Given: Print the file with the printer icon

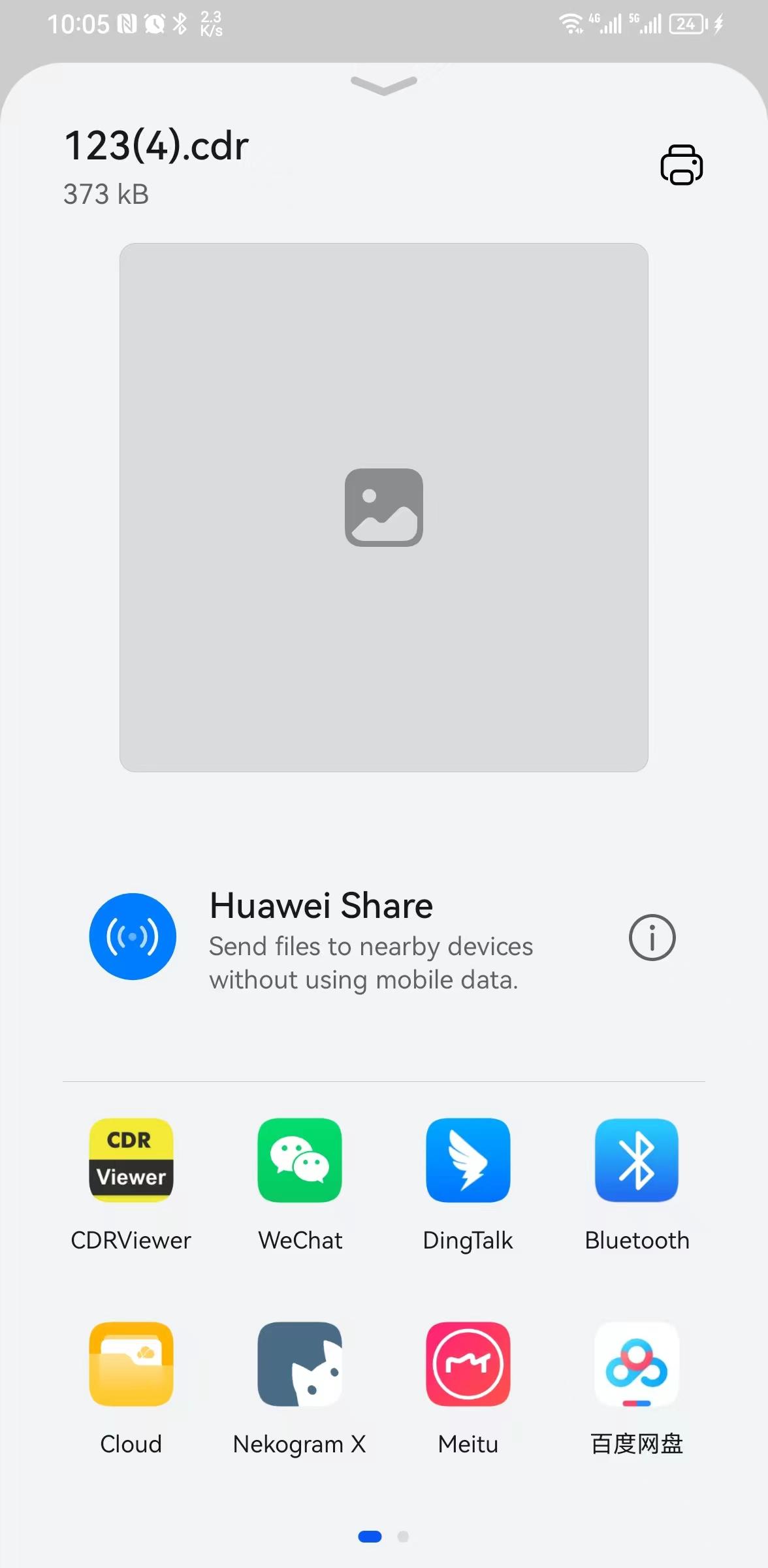Looking at the screenshot, I should tap(681, 165).
